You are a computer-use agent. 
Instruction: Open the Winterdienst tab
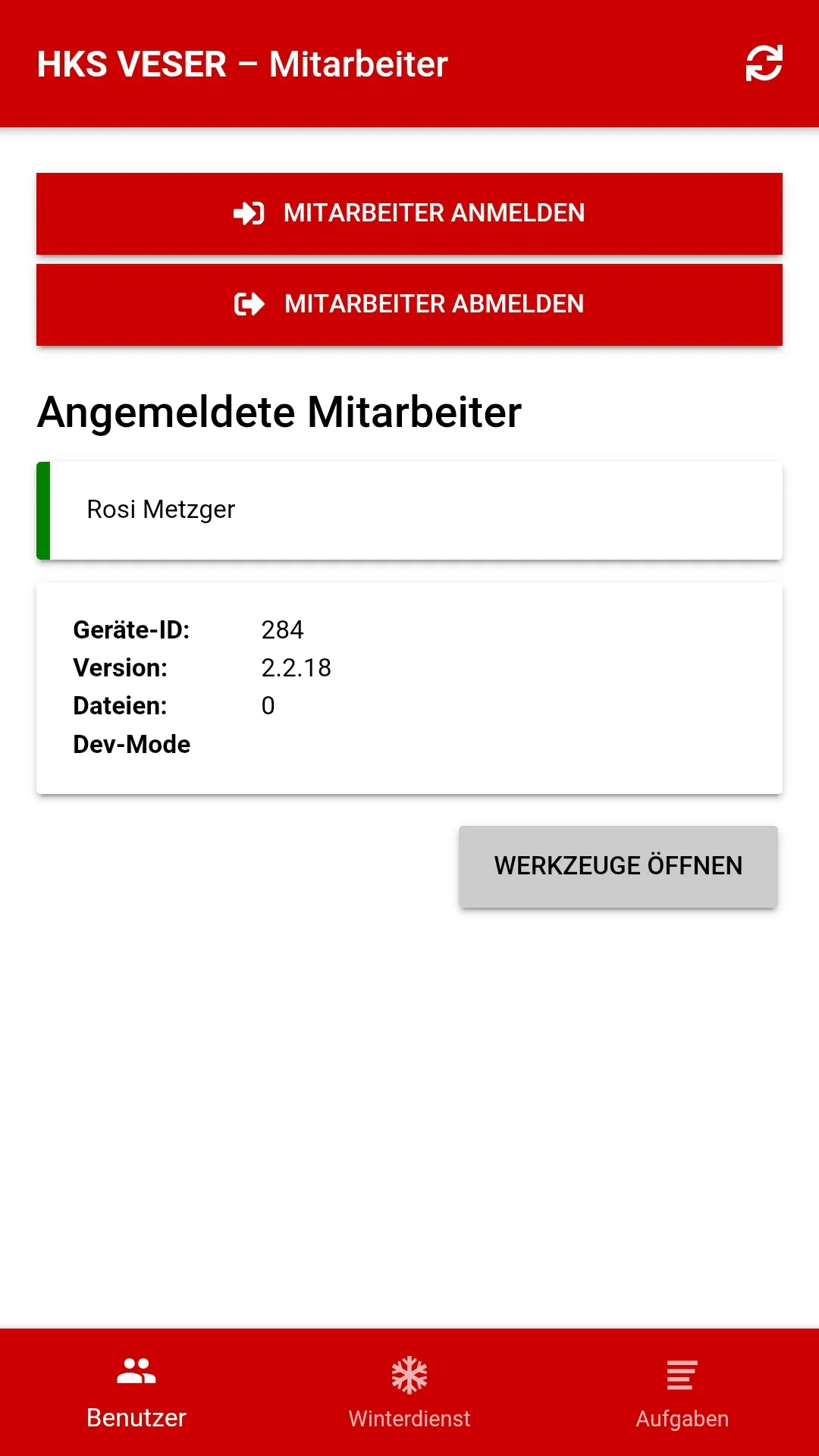pos(409,1395)
